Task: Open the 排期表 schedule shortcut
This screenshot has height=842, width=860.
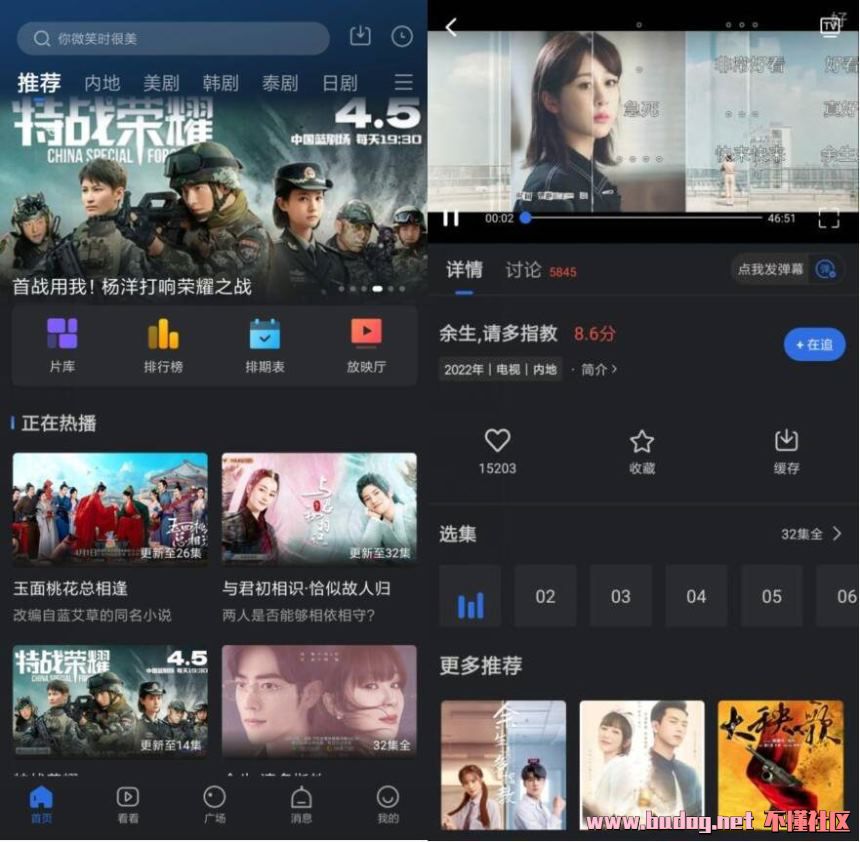Action: [265, 345]
